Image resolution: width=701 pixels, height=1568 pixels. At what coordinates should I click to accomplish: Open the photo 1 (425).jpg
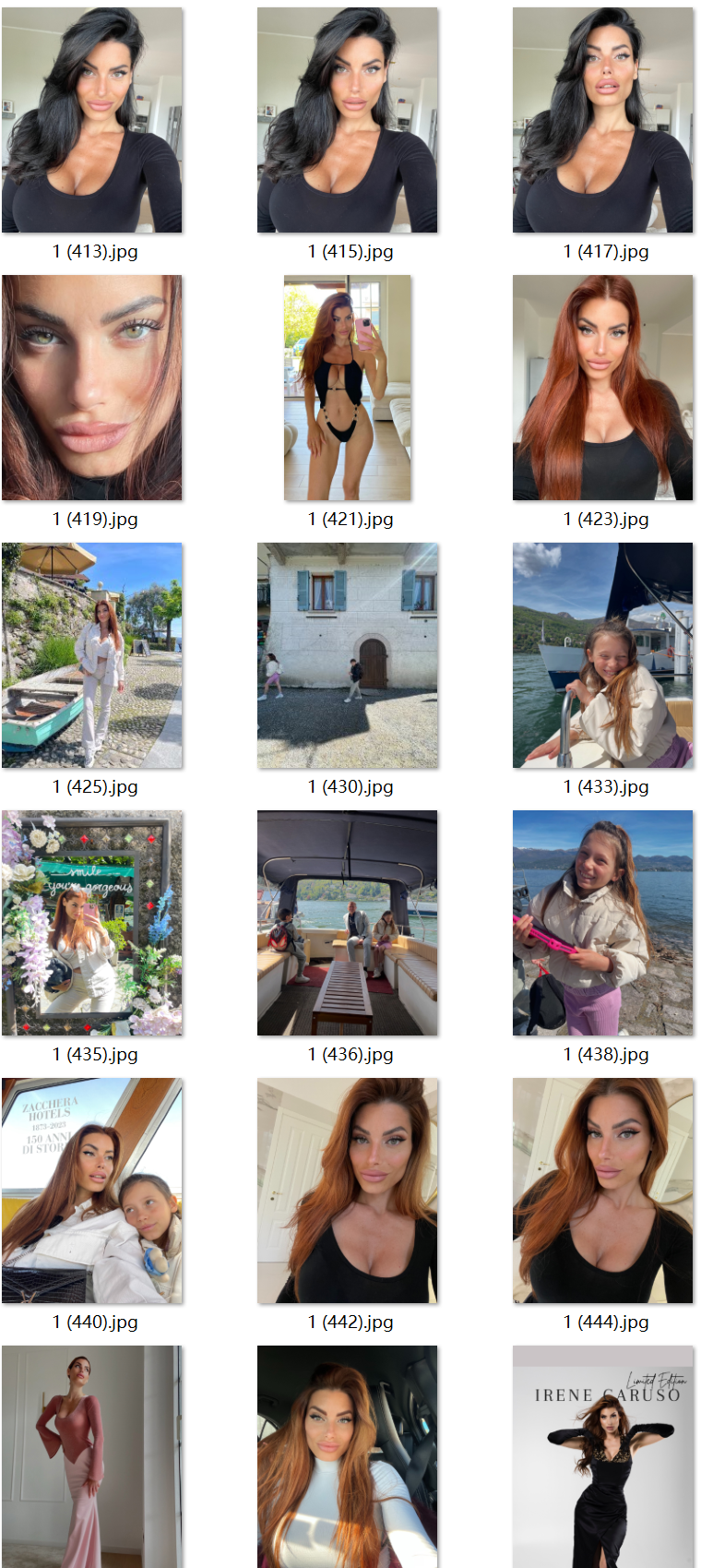[x=92, y=655]
